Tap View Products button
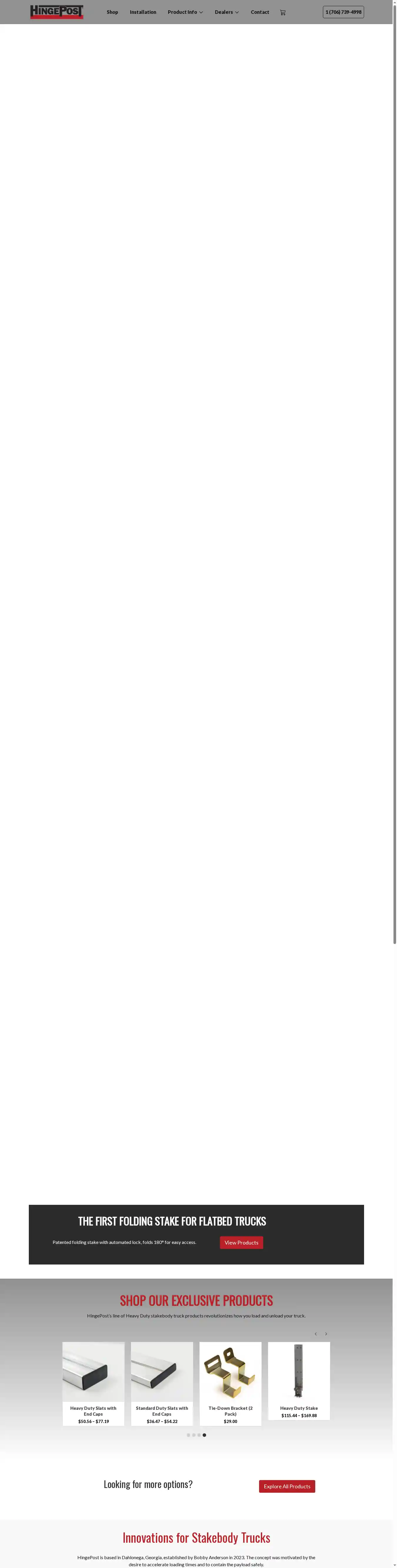Screen dimensions: 397x1568 (x=241, y=1242)
